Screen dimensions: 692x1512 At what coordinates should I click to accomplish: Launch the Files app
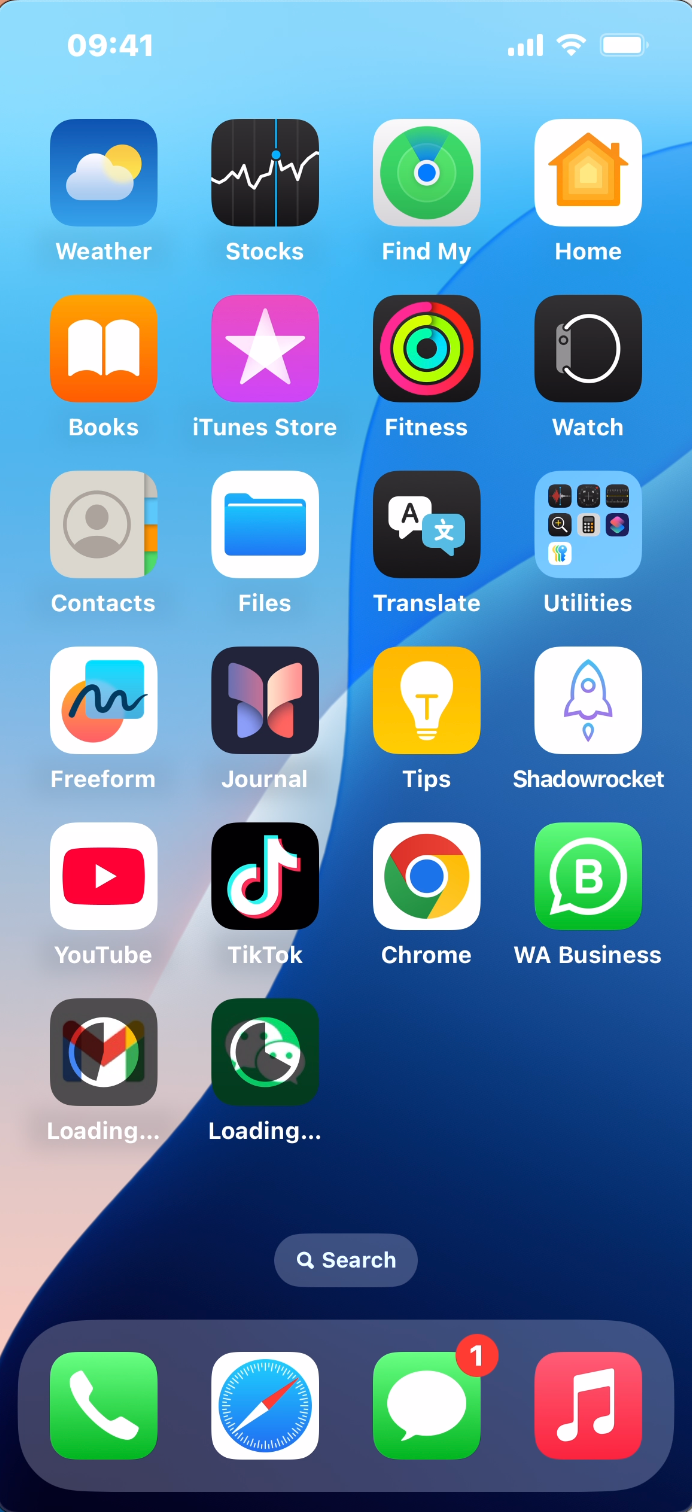[265, 525]
